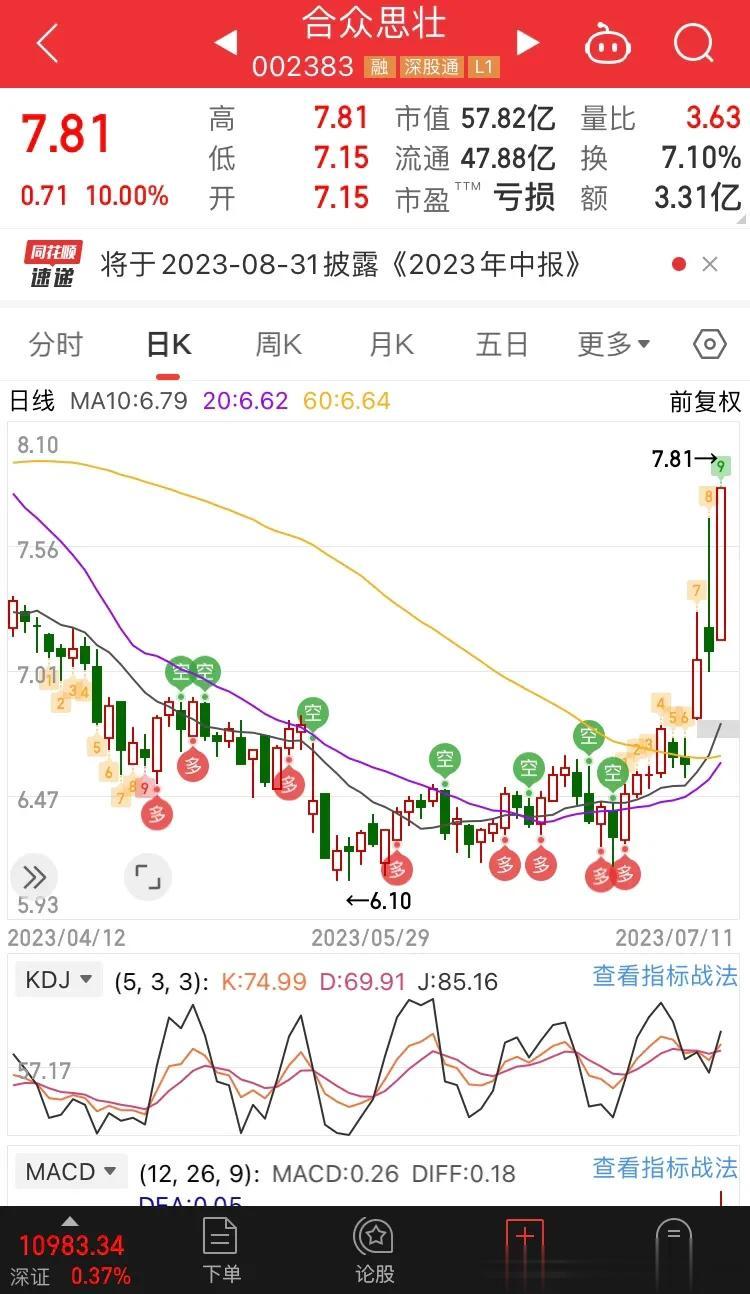The image size is (750, 1294).
Task: Switch to the previous stock
Action: (x=226, y=43)
